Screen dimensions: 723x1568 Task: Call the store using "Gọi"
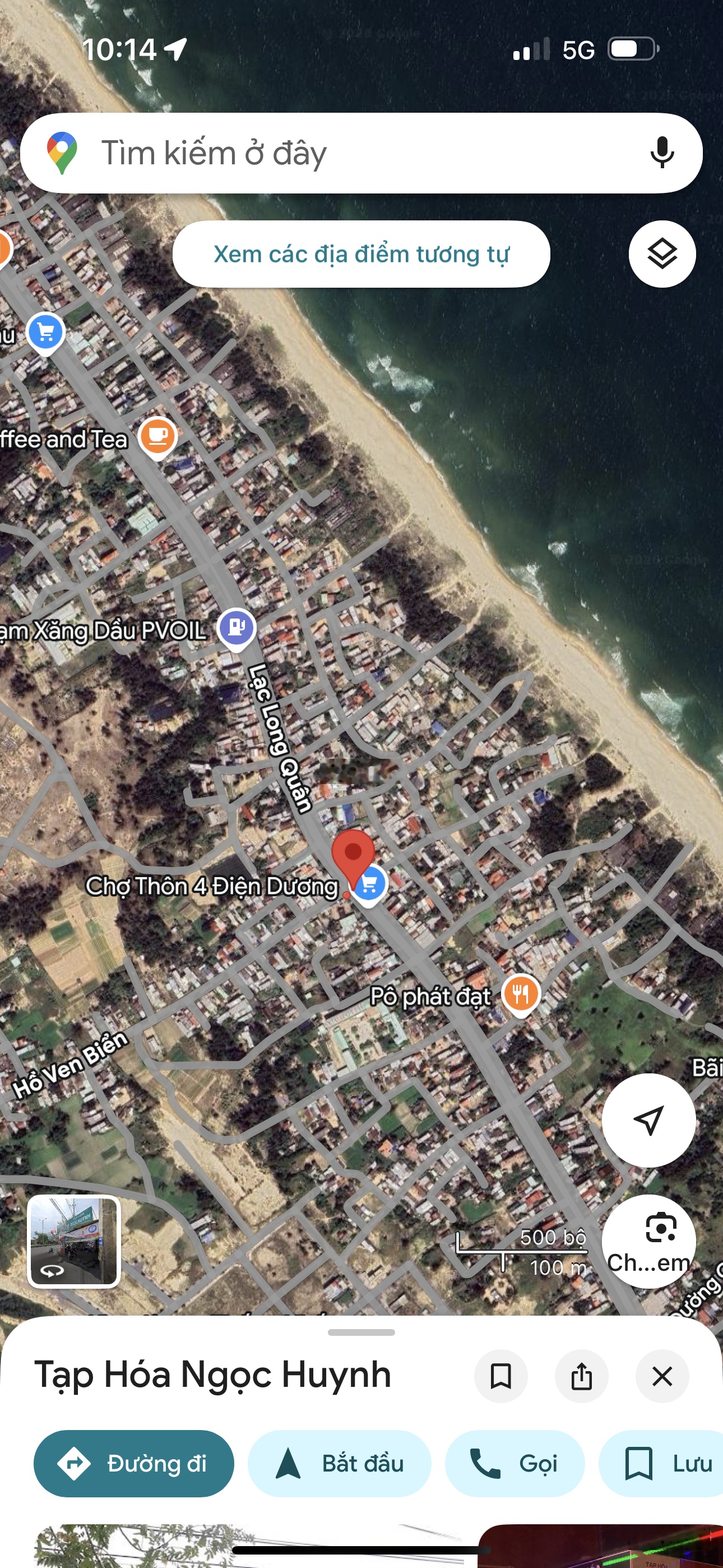[515, 1463]
